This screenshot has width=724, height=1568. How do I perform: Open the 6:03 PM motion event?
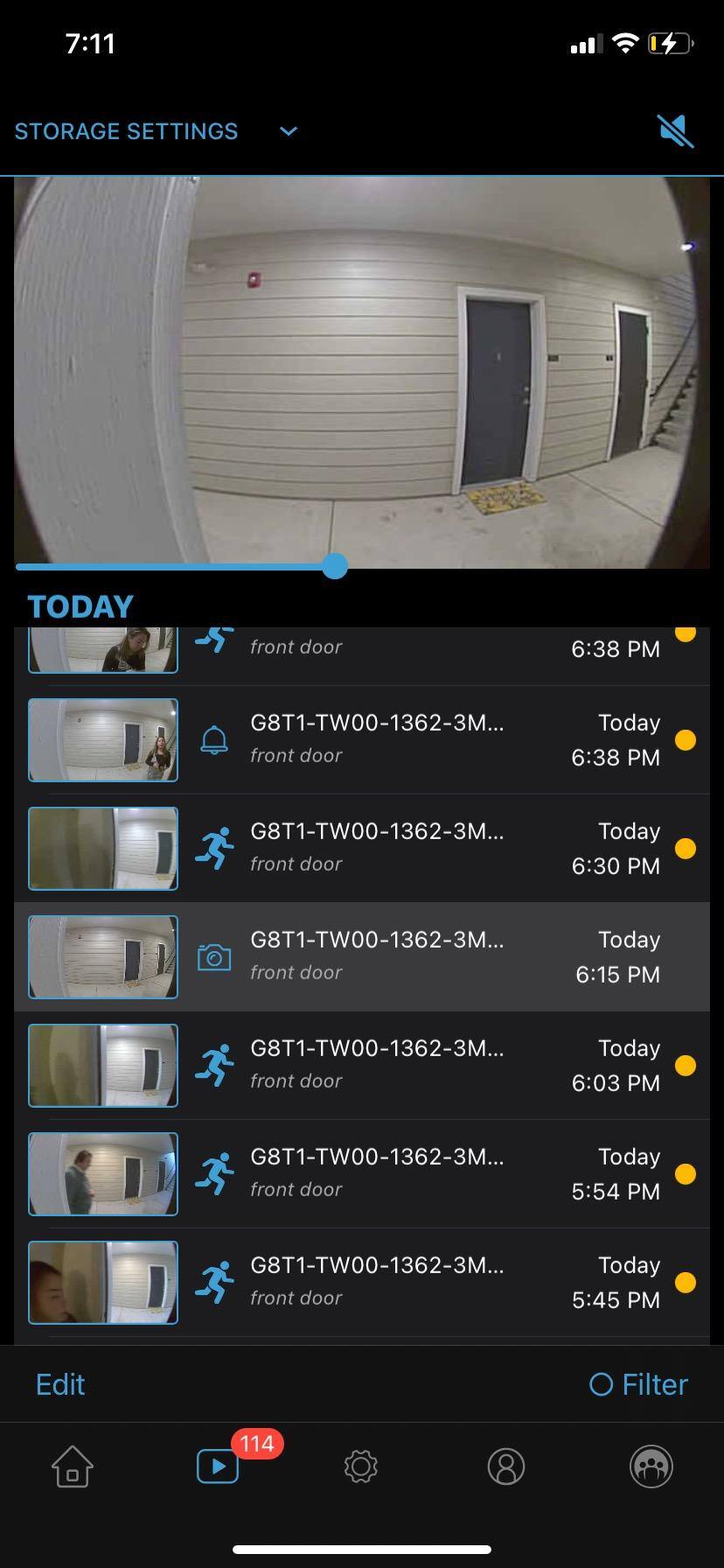click(x=376, y=1065)
